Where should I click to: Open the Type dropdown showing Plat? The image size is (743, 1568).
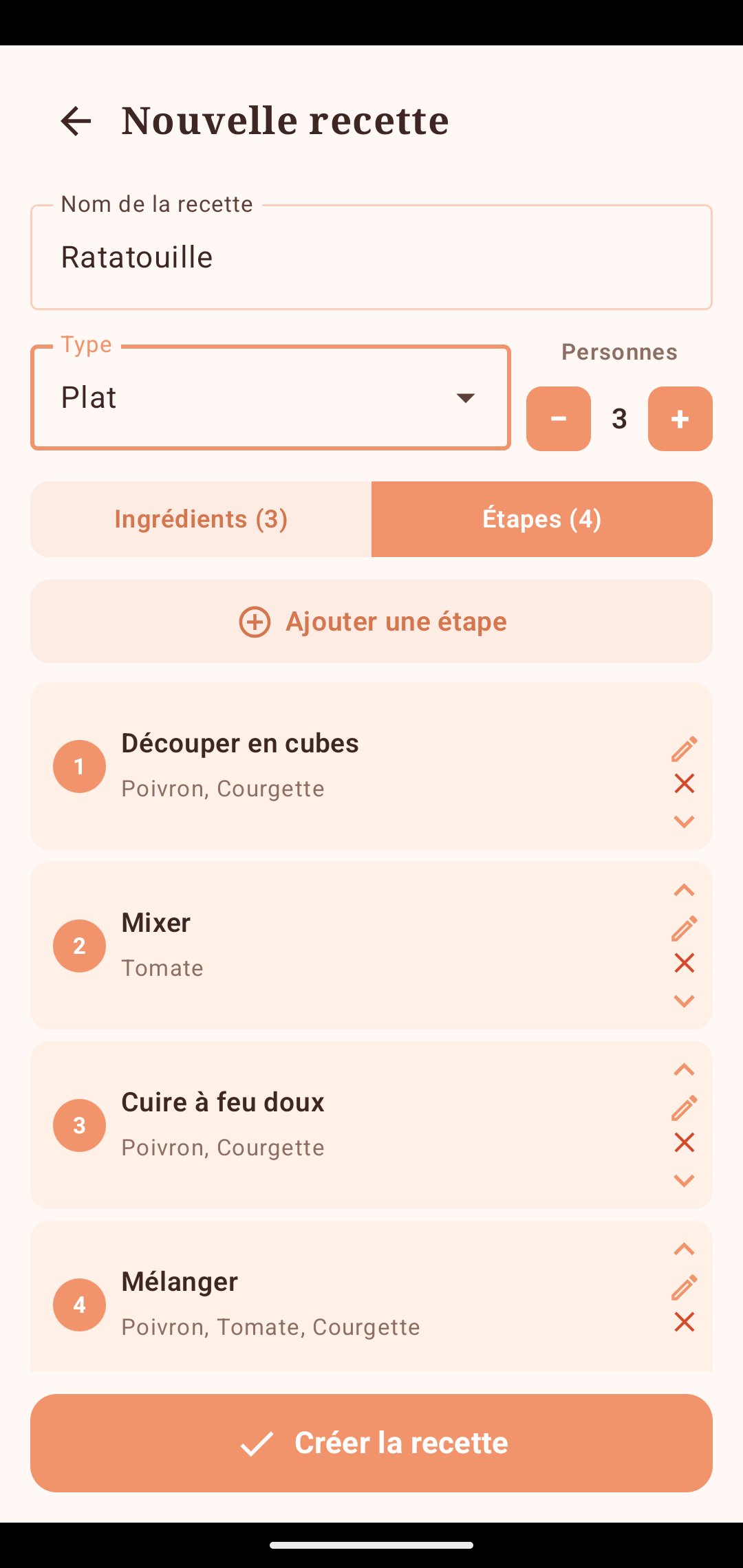coord(270,398)
